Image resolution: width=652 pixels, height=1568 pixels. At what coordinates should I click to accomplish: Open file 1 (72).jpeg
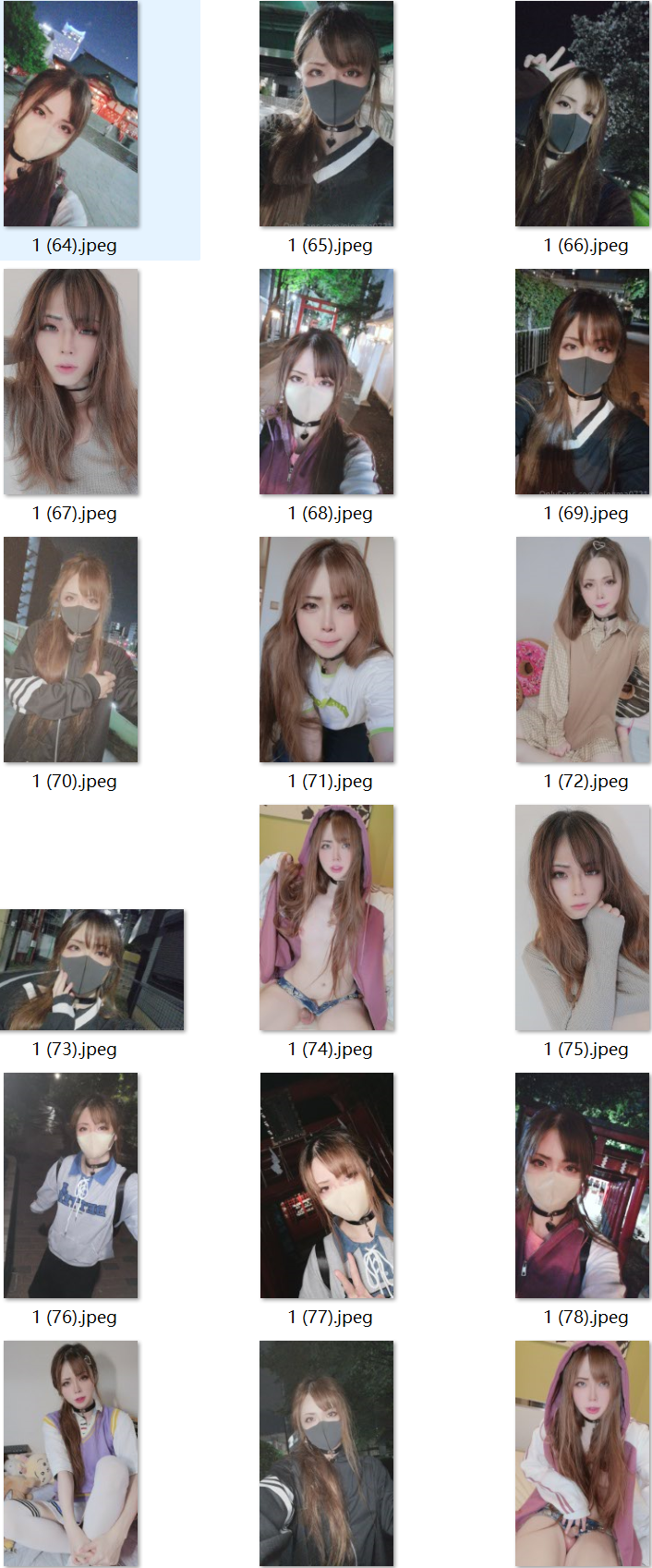[583, 650]
